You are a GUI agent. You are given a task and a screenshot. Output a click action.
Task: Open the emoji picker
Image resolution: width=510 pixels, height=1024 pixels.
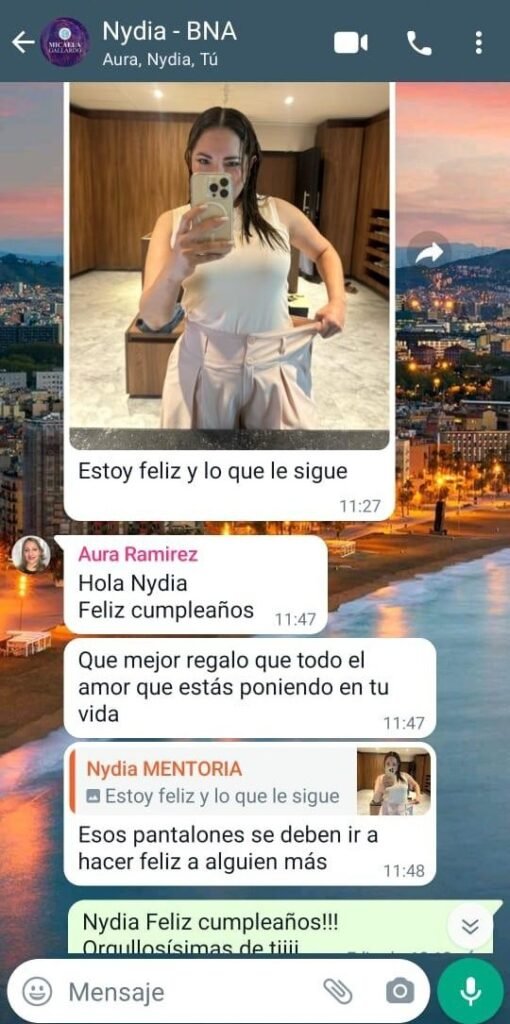tap(37, 992)
